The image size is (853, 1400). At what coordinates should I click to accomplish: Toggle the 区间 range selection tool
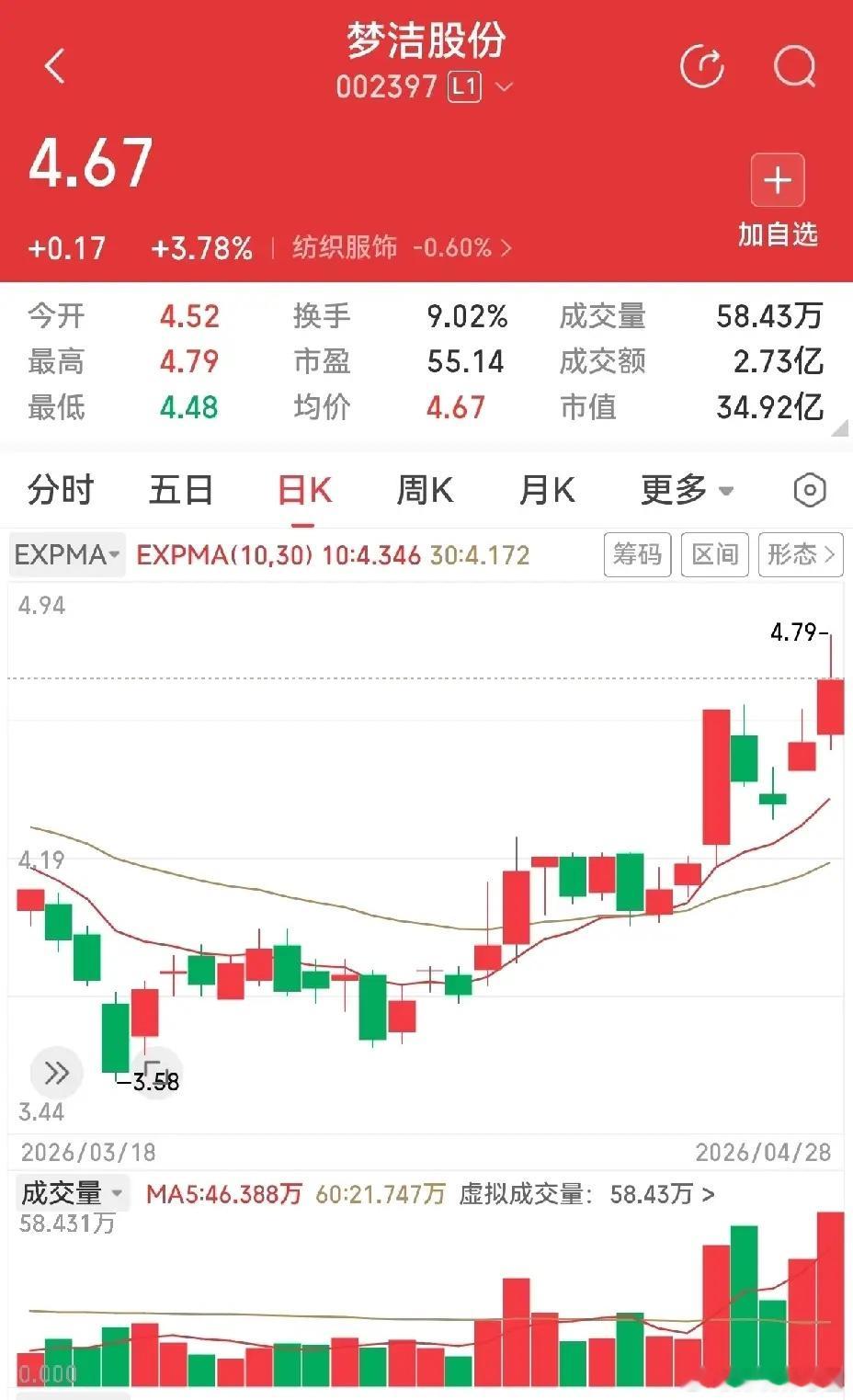(x=714, y=554)
